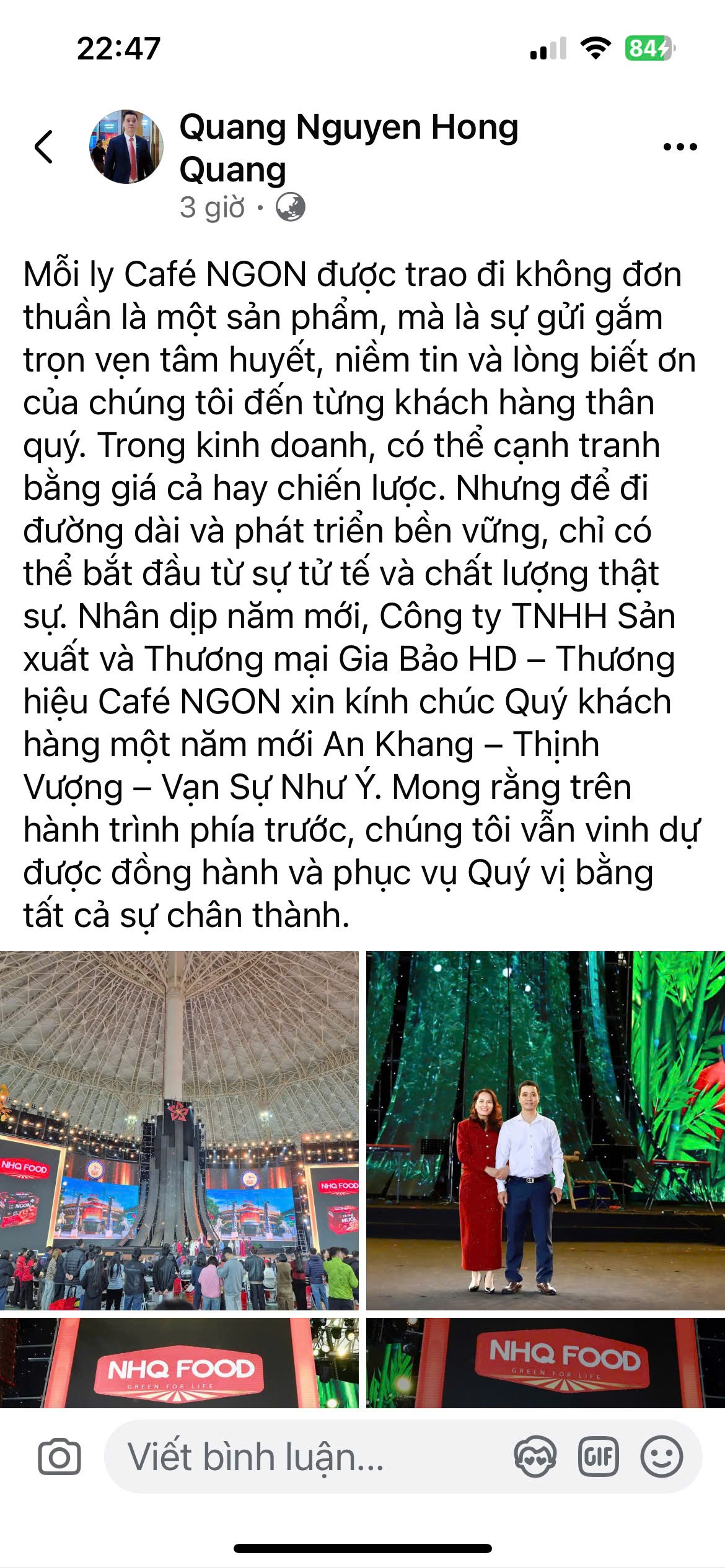
Task: Open the bottom-right NHQ FOOD banner photo
Action: coord(545,1362)
